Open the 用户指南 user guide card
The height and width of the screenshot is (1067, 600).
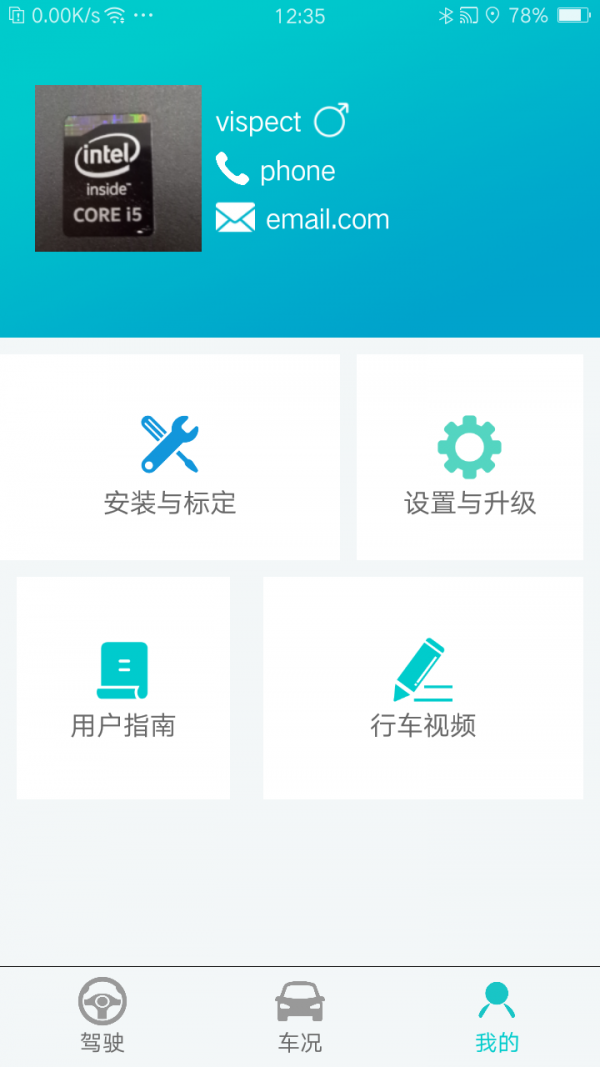(x=123, y=688)
